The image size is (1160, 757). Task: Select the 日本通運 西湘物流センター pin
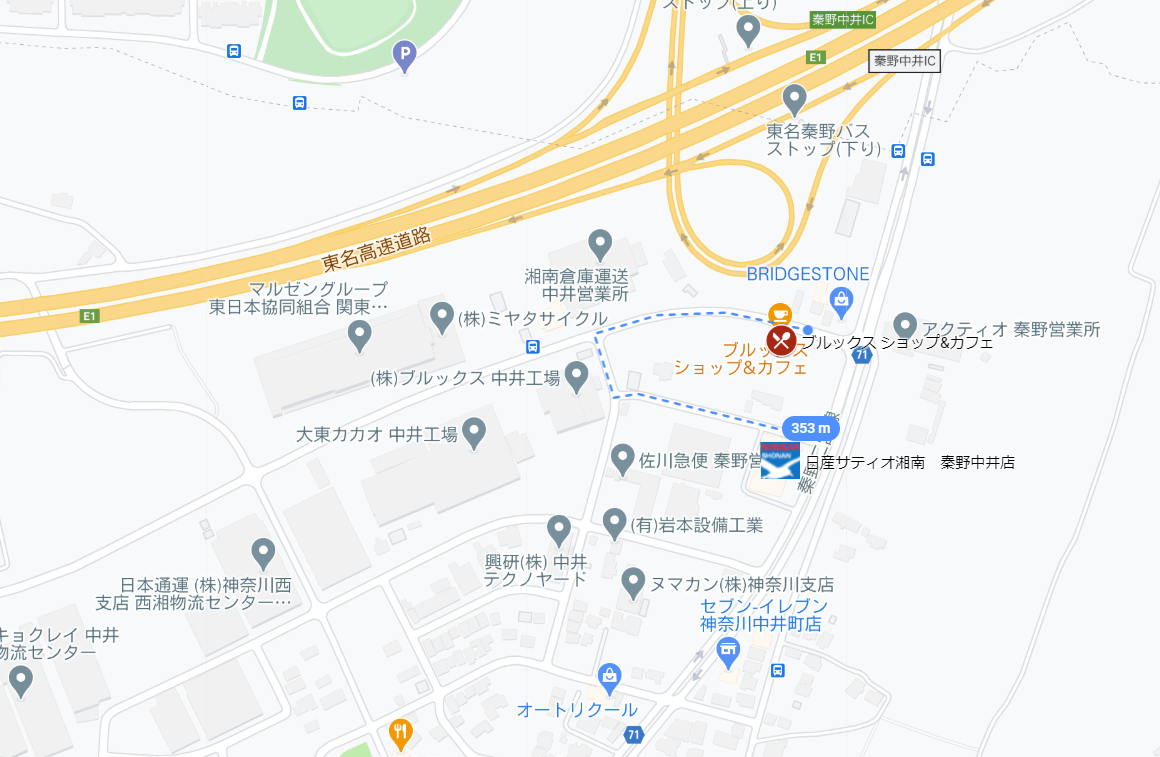(263, 552)
